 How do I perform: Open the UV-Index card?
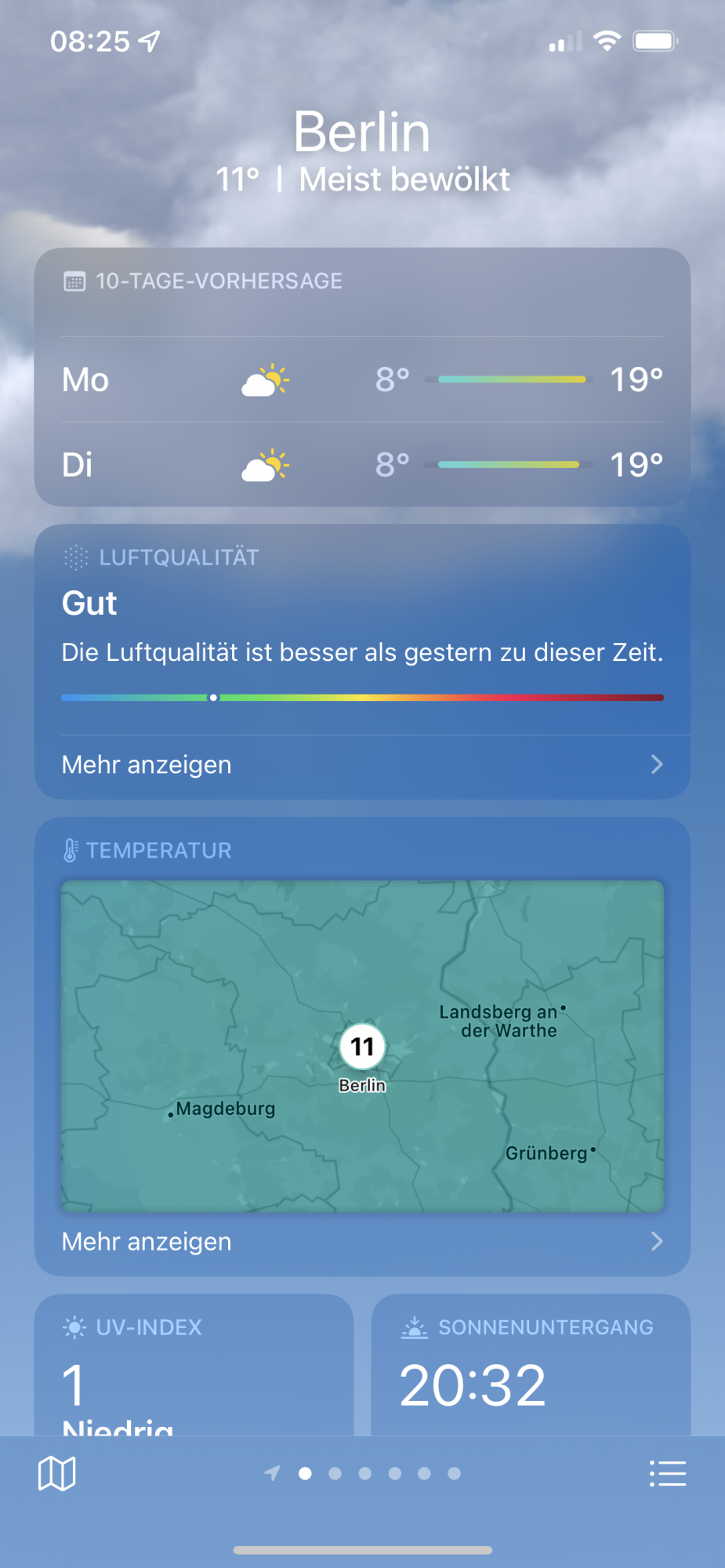tap(194, 1366)
